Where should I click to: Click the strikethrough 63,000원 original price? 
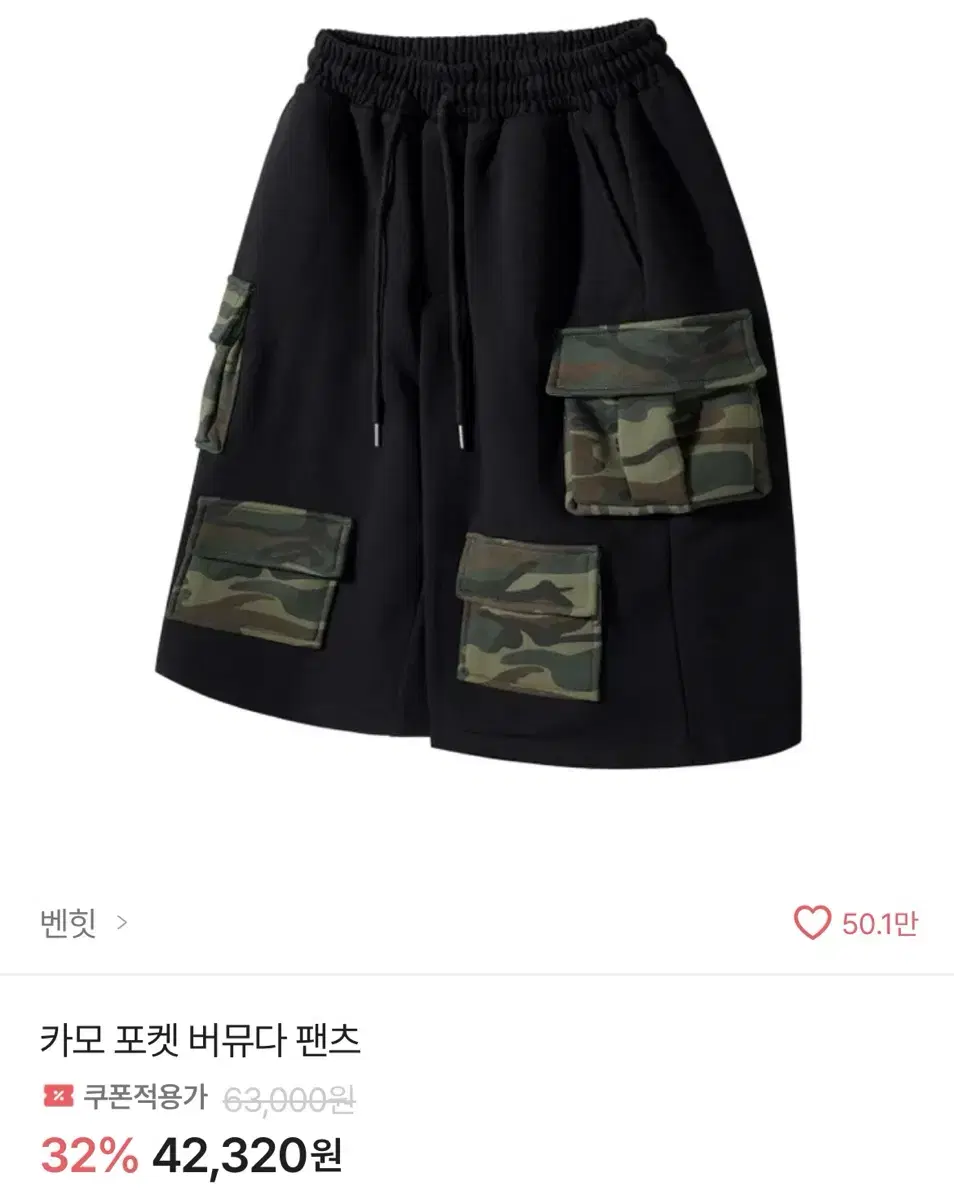291,1096
